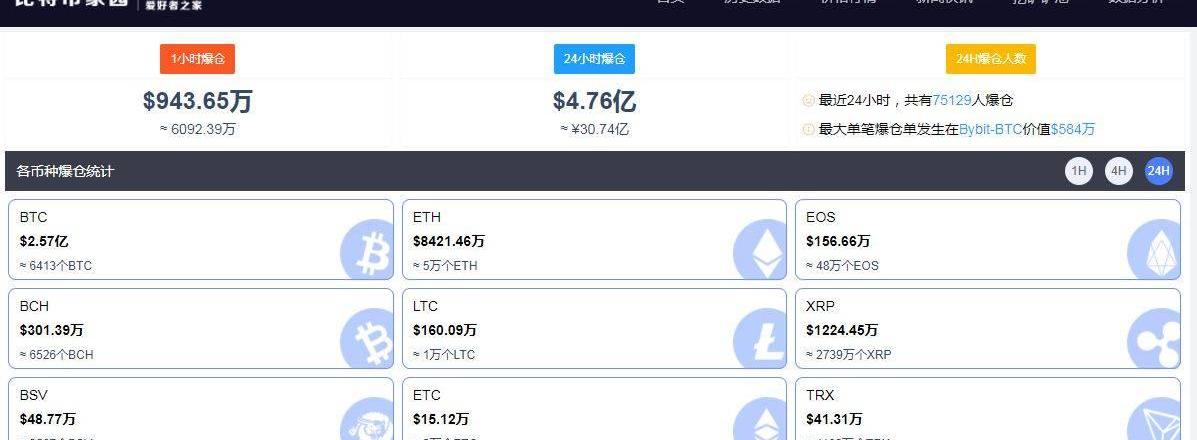Switch to the 1H time range
The width and height of the screenshot is (1197, 440).
[x=1078, y=171]
